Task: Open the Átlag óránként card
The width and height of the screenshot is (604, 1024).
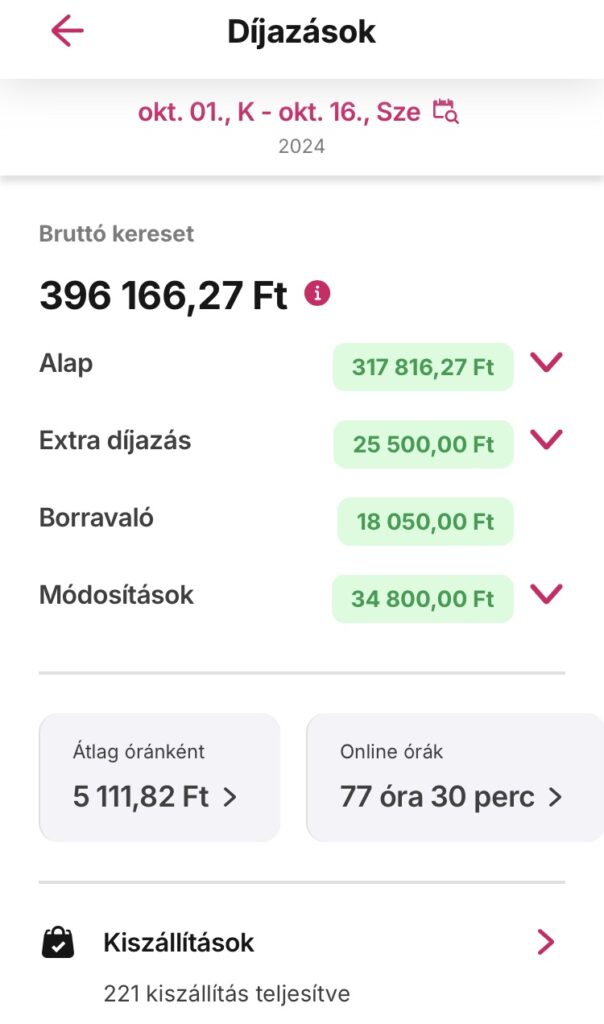Action: tap(159, 777)
